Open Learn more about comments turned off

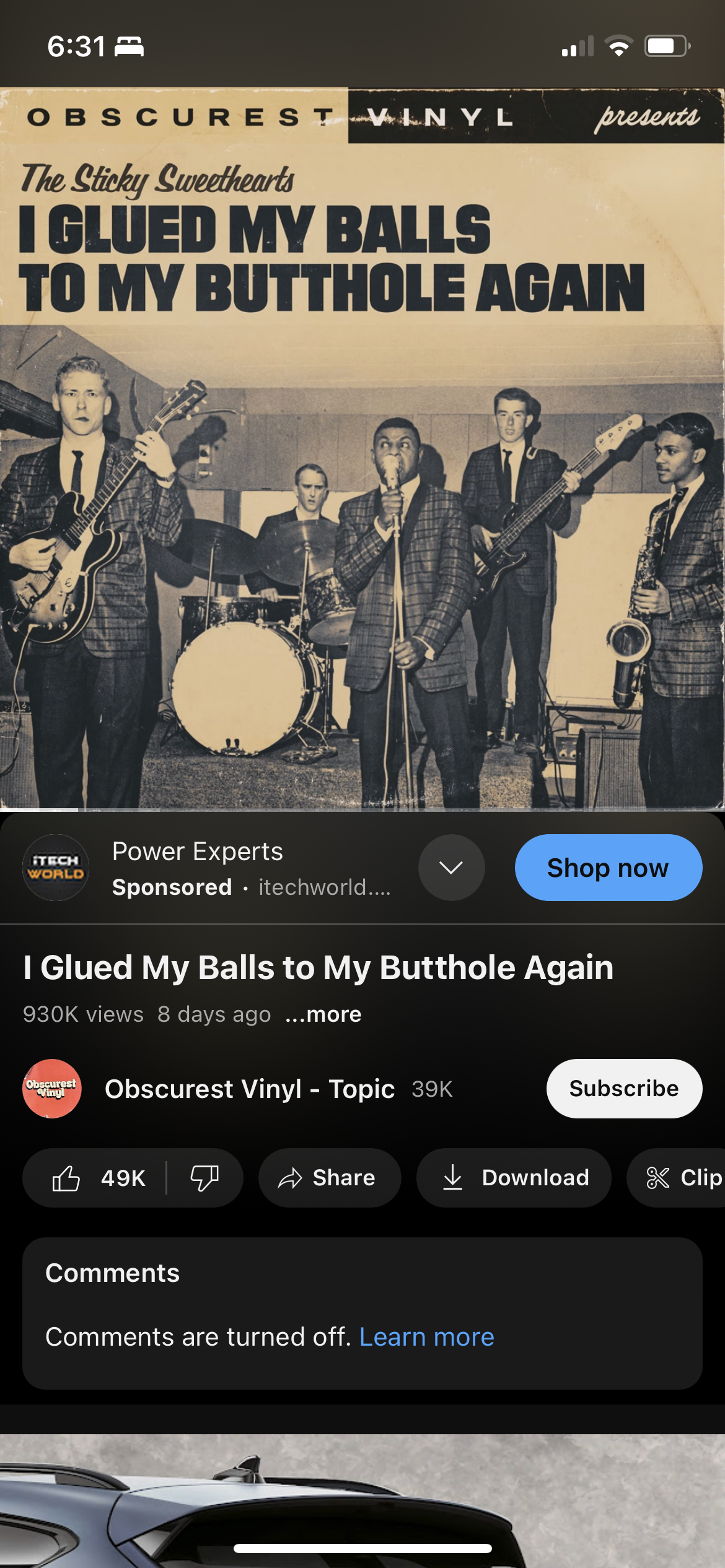click(426, 1337)
